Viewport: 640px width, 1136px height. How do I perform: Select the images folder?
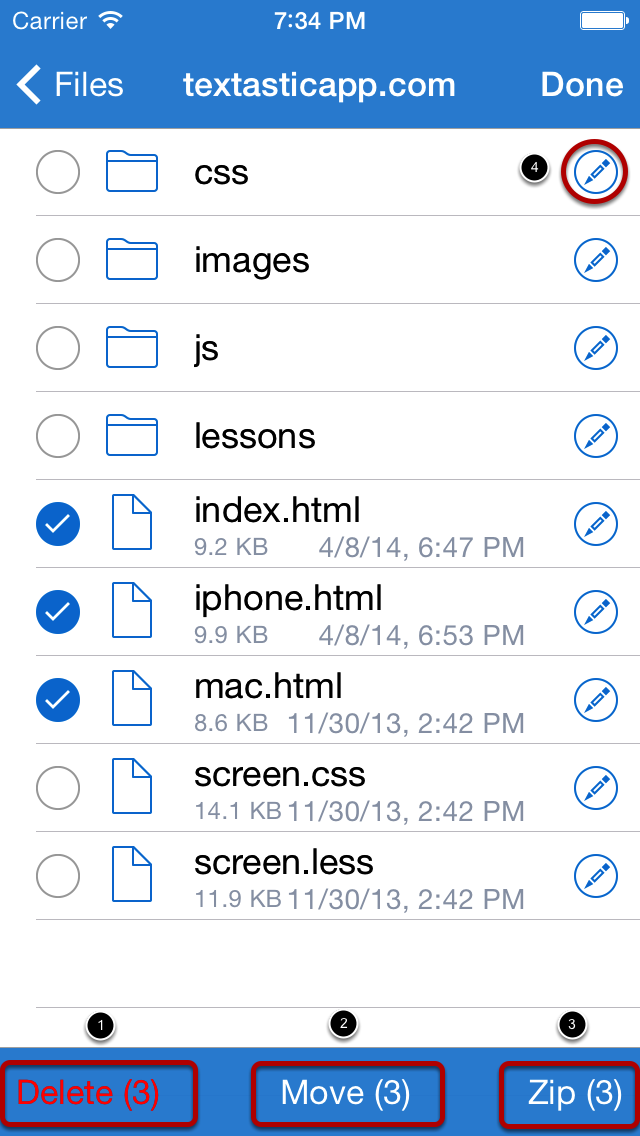[58, 260]
